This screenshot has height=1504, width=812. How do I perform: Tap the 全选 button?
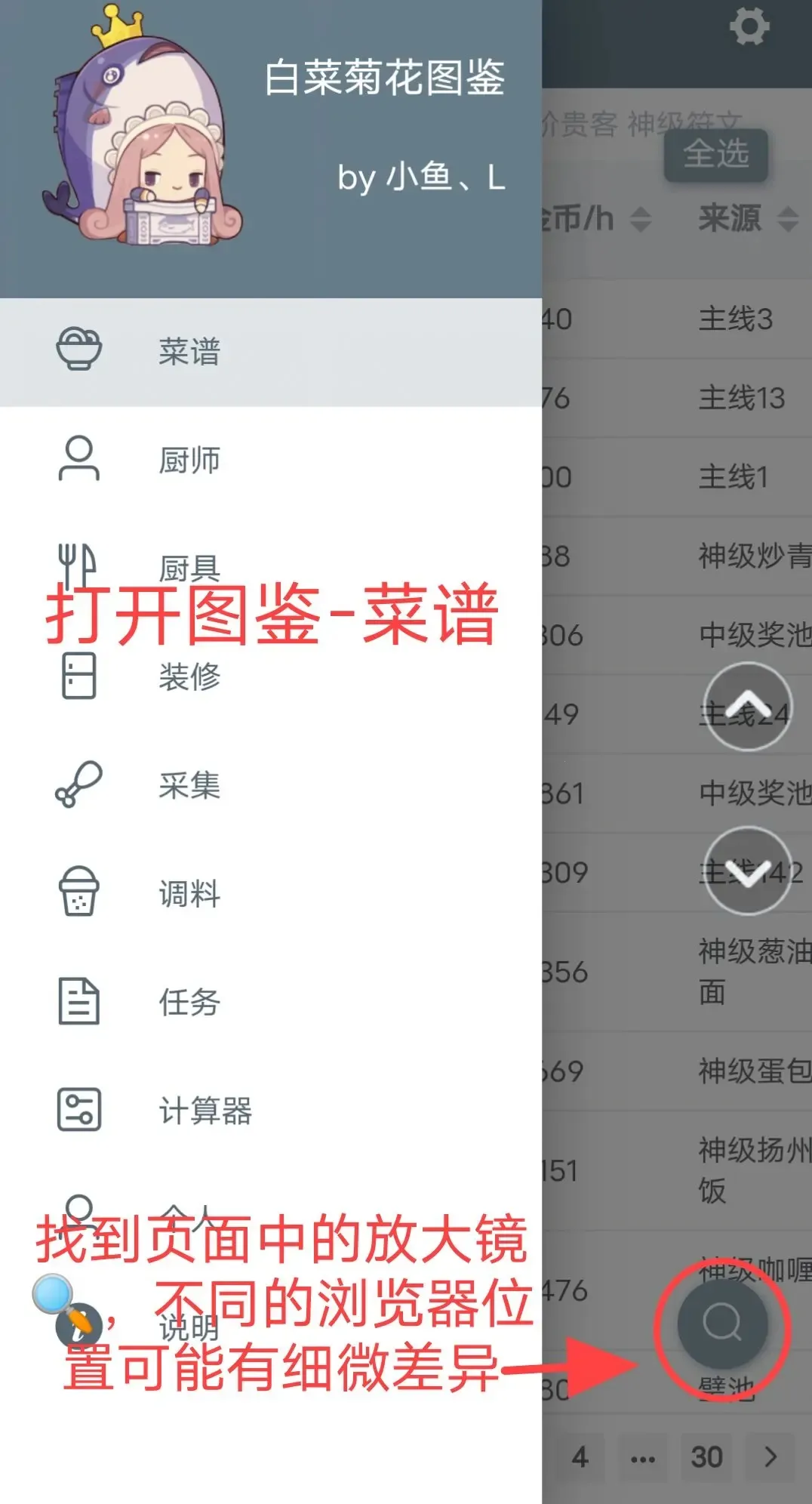(x=715, y=155)
